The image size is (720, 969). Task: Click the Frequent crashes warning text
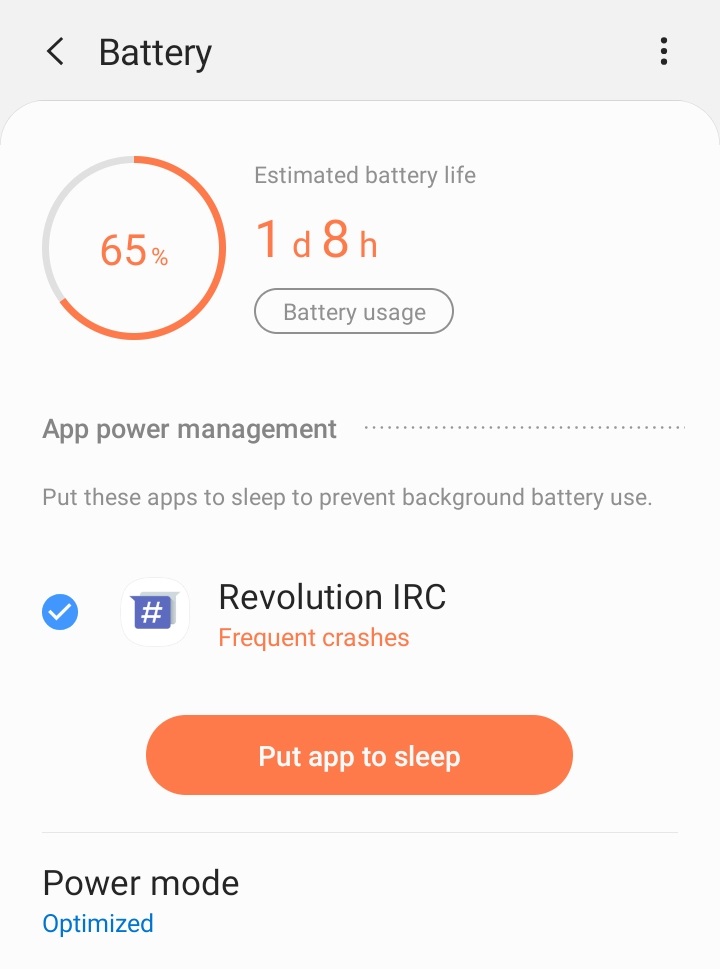(x=313, y=637)
